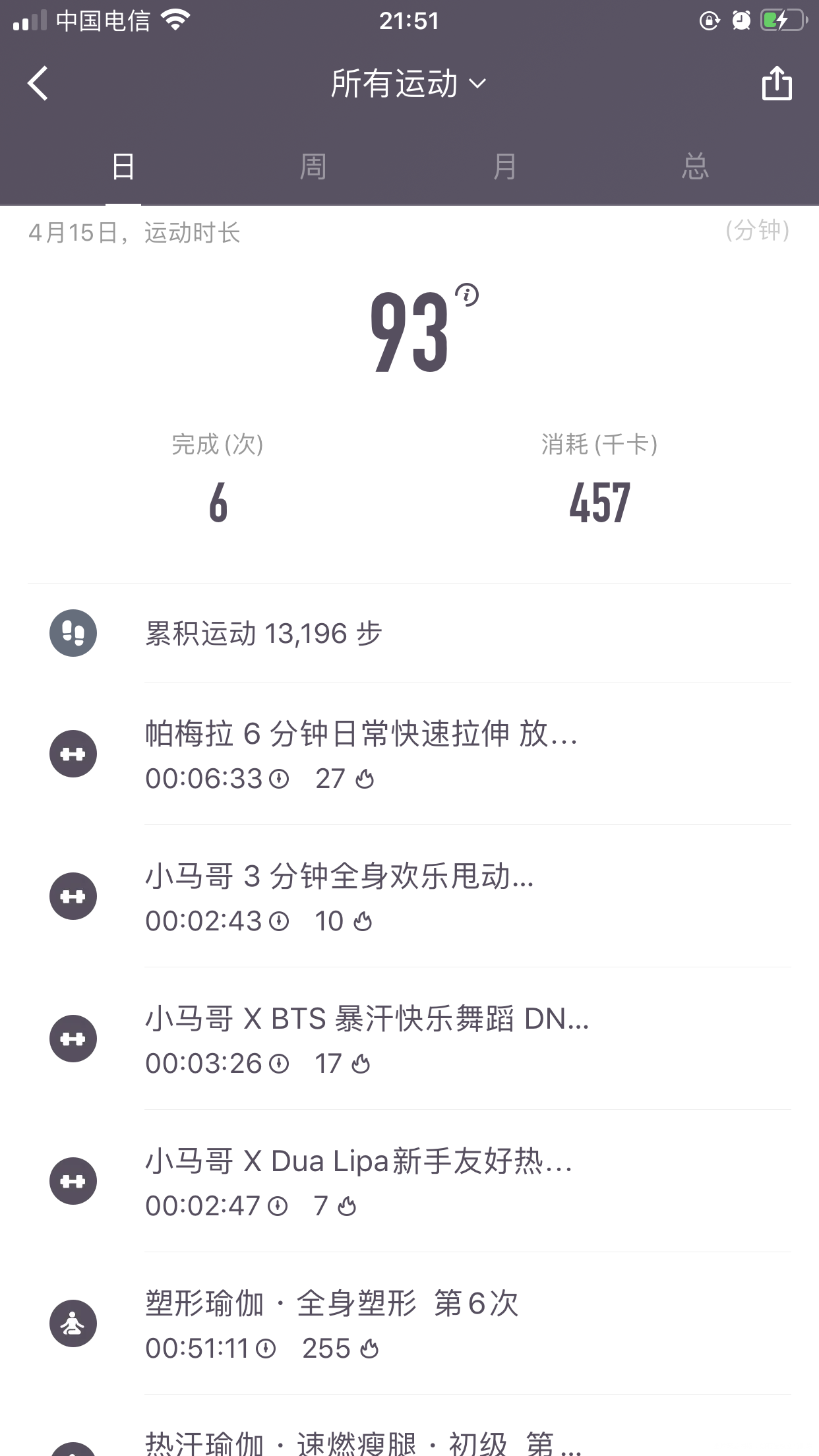The width and height of the screenshot is (819, 1456).
Task: Click the workout icon beside 小马哥 3 分钟
Action: [73, 895]
